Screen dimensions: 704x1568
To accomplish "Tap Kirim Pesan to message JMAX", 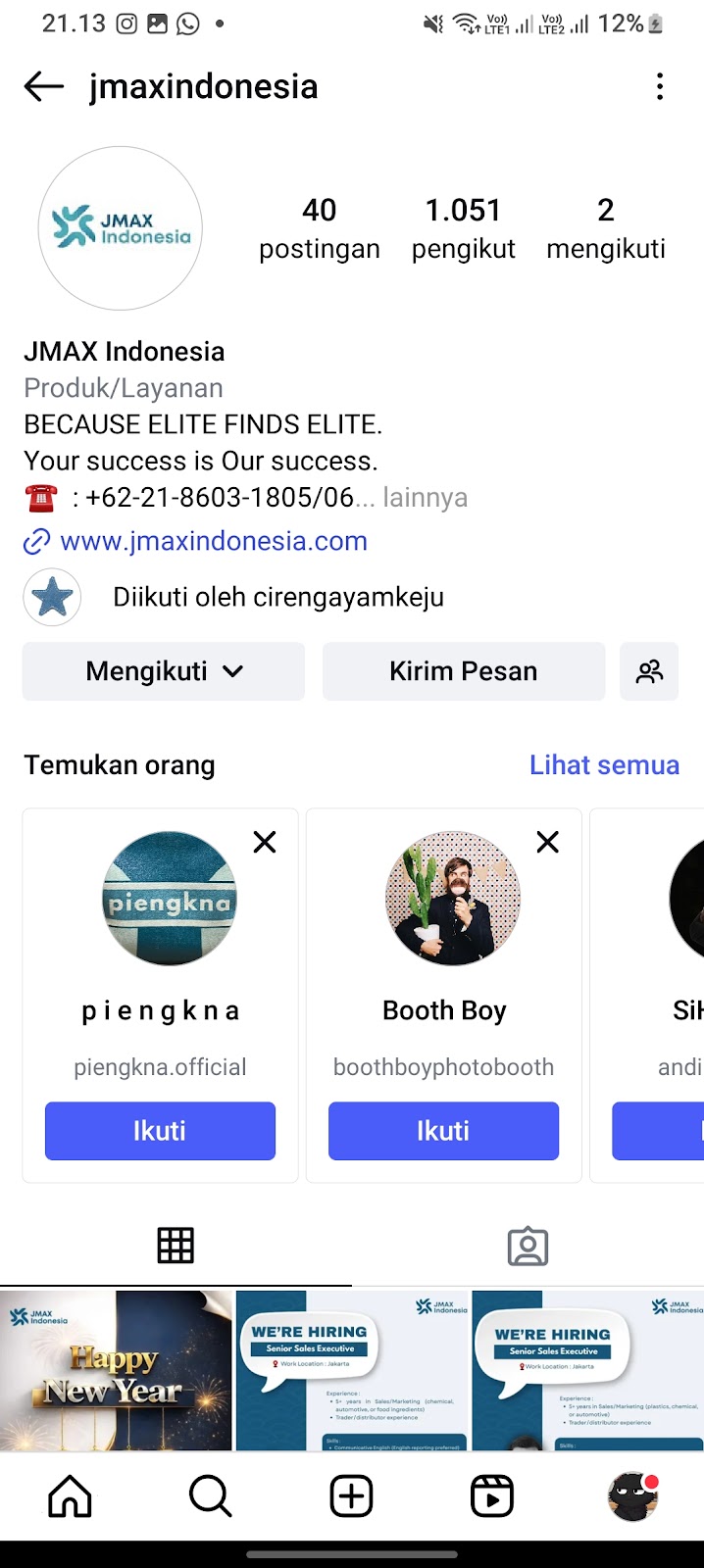I will [x=463, y=671].
